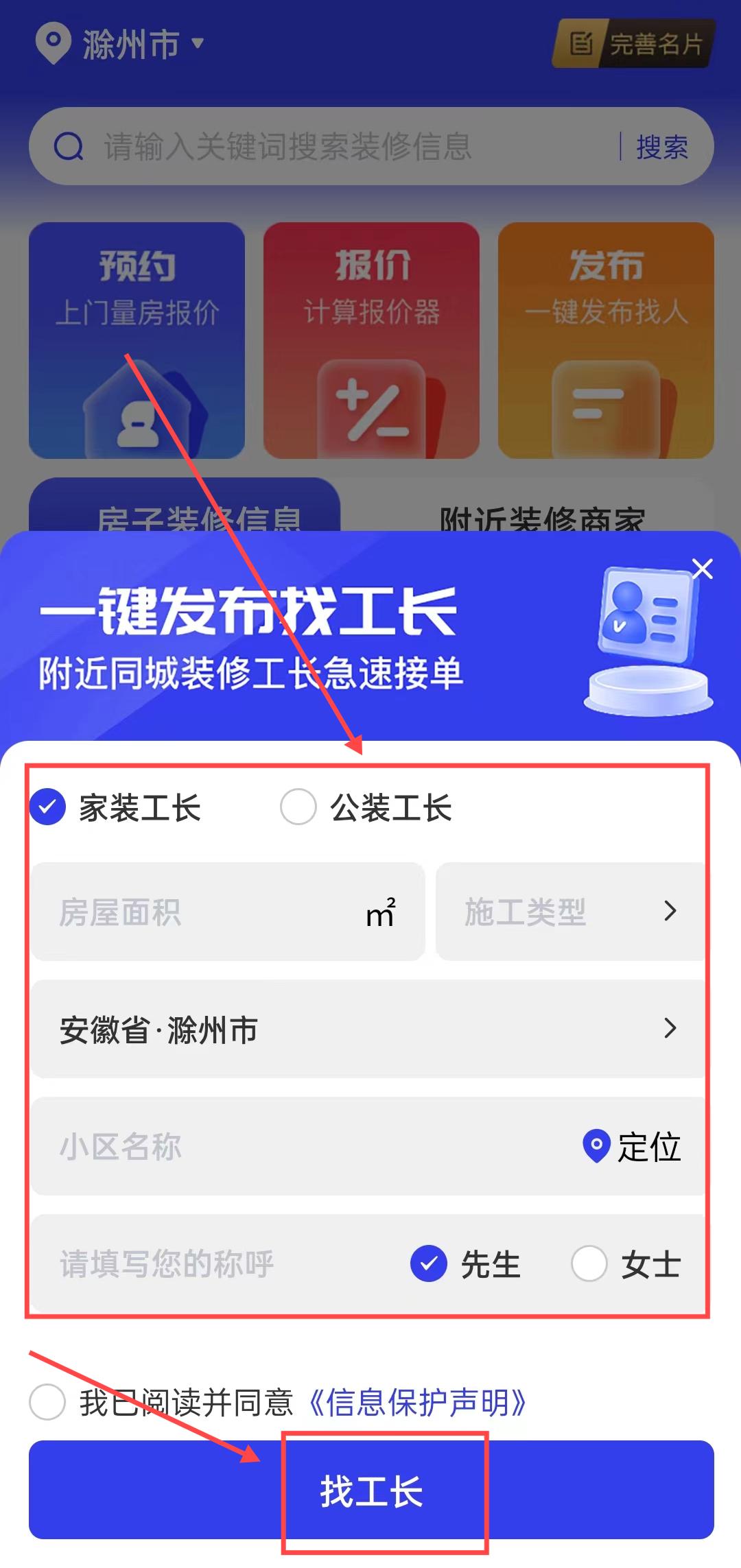Screen dimensions: 741x1568
Task: Open the 施工类型 picker
Action: tap(569, 912)
